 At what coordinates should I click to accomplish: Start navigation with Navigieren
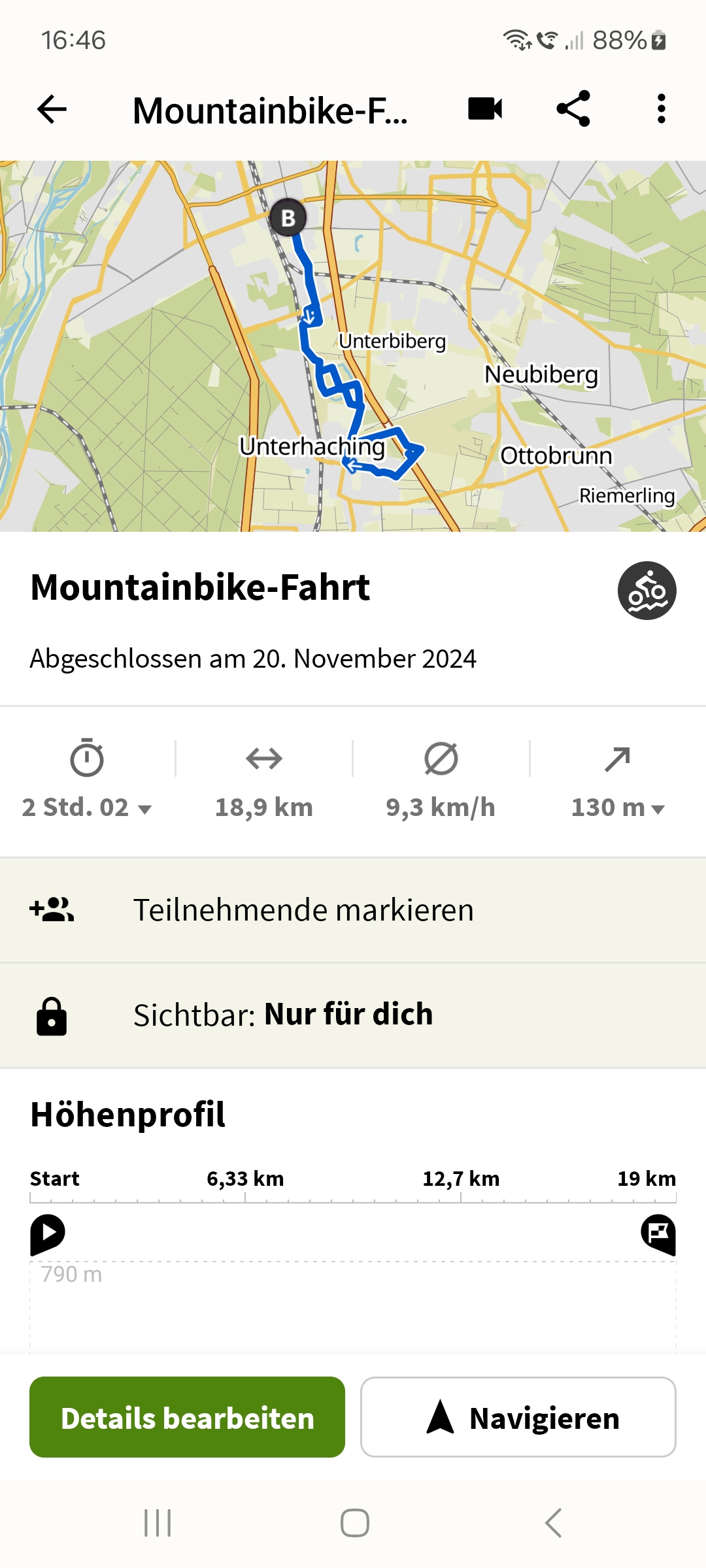[x=518, y=1417]
